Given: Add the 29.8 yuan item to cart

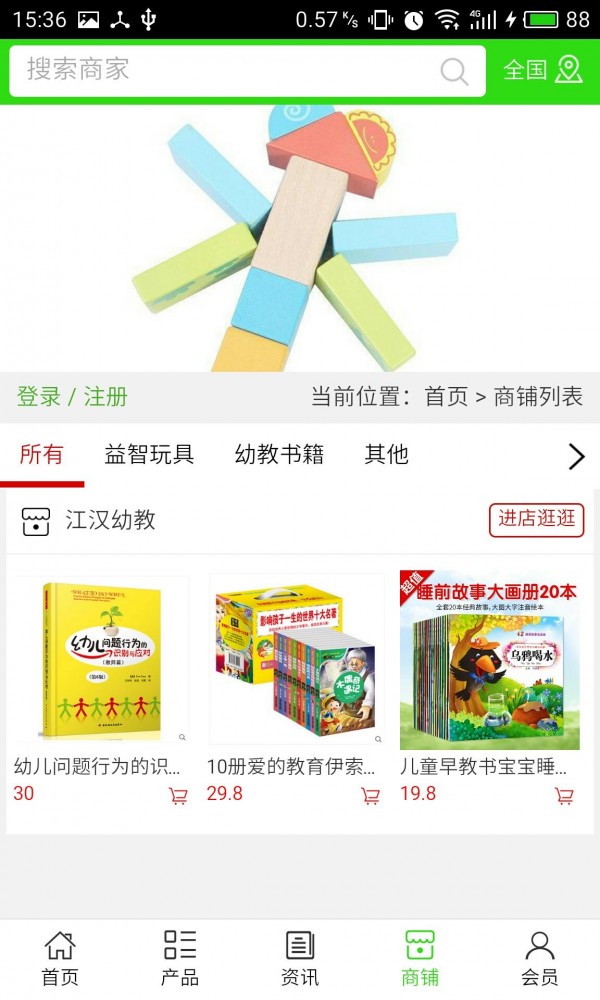Looking at the screenshot, I should 370,796.
